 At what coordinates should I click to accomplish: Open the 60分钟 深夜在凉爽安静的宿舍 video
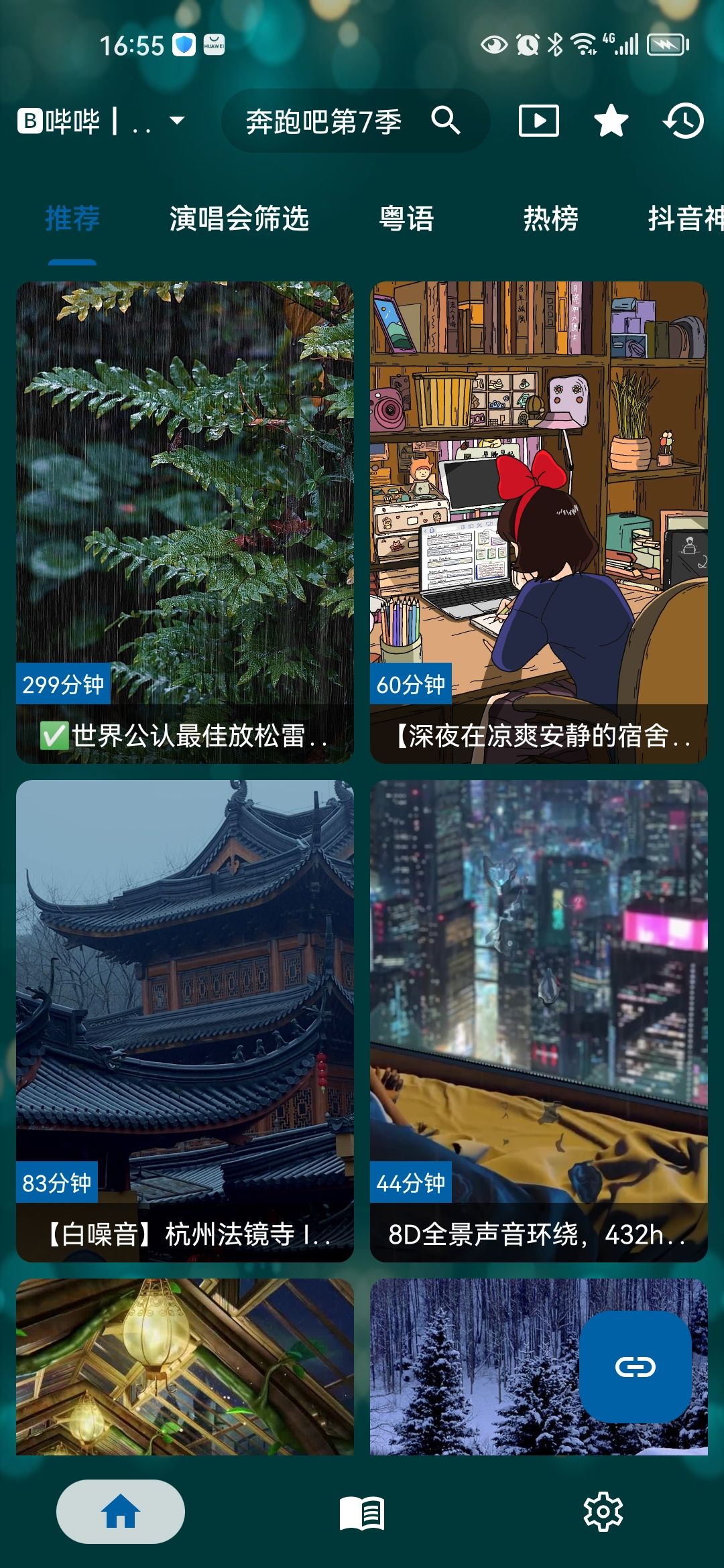coord(538,523)
